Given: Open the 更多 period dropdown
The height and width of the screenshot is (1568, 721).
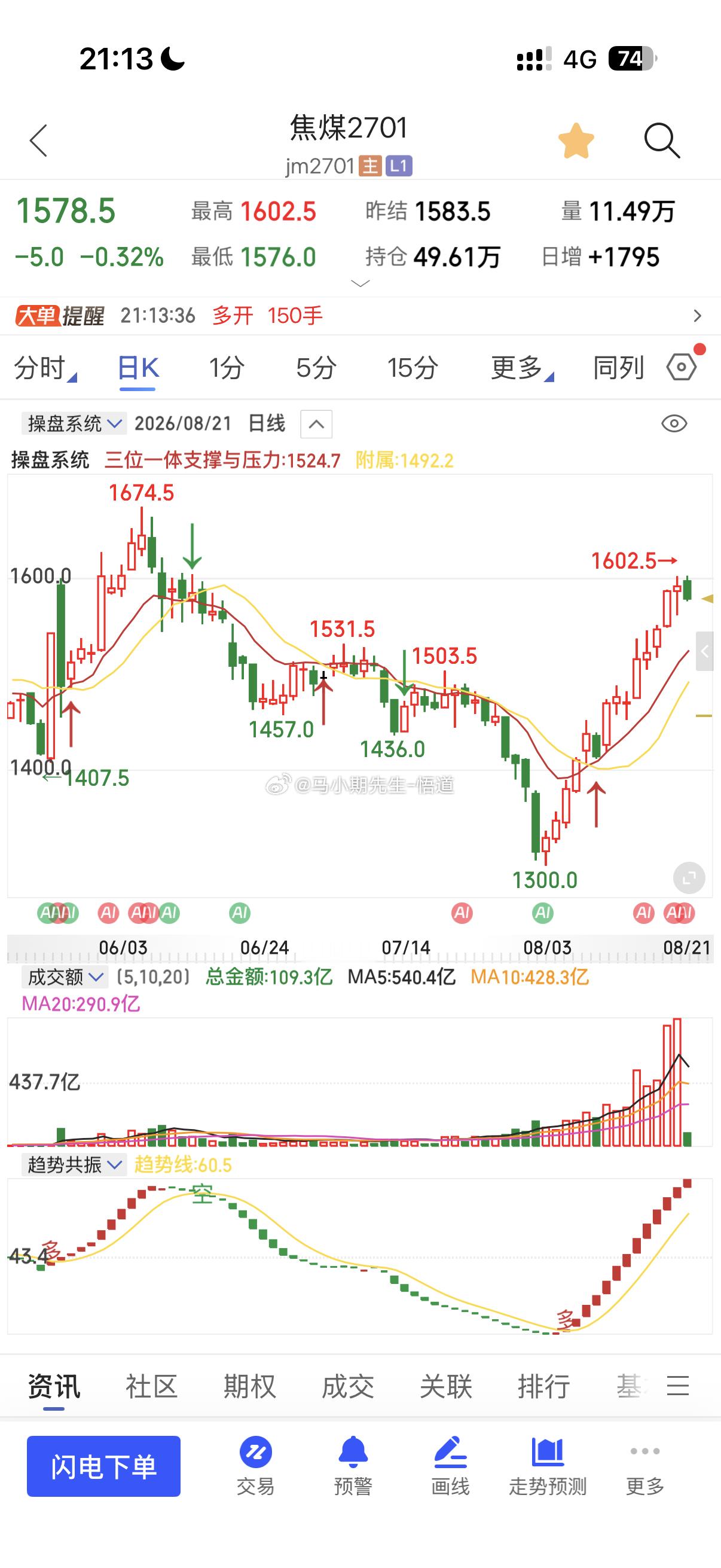Looking at the screenshot, I should tap(522, 368).
